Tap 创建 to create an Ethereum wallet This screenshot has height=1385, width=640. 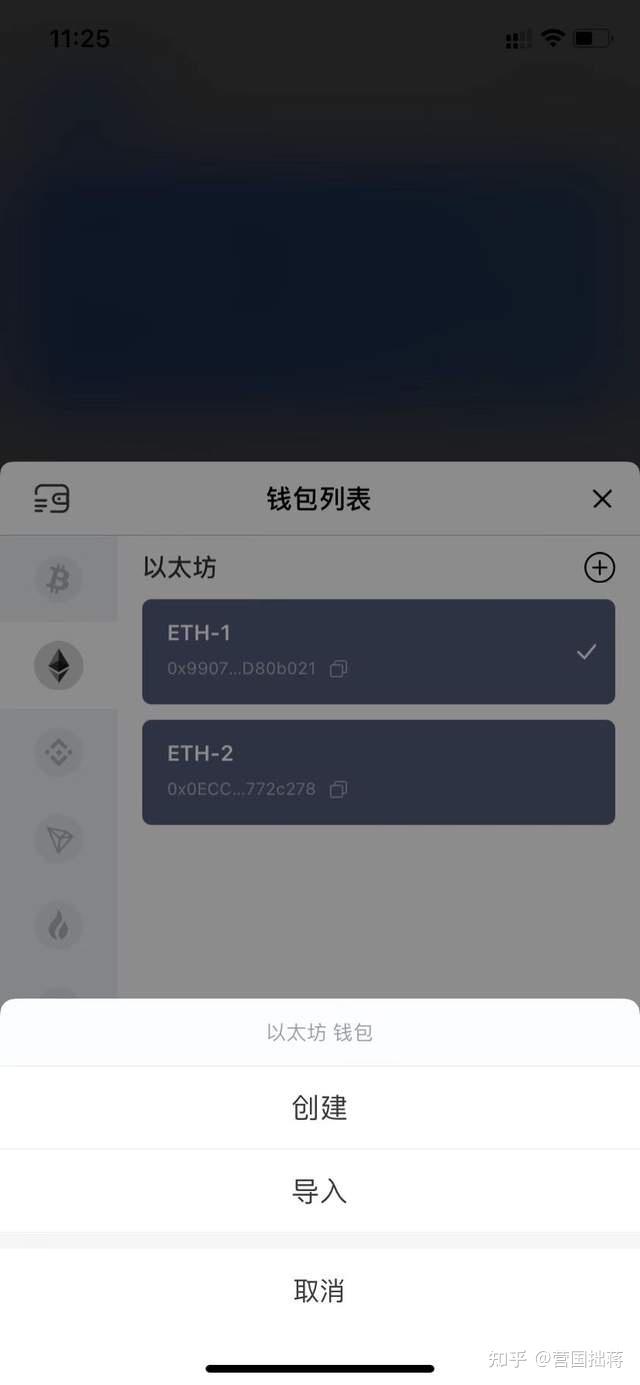(x=320, y=1108)
